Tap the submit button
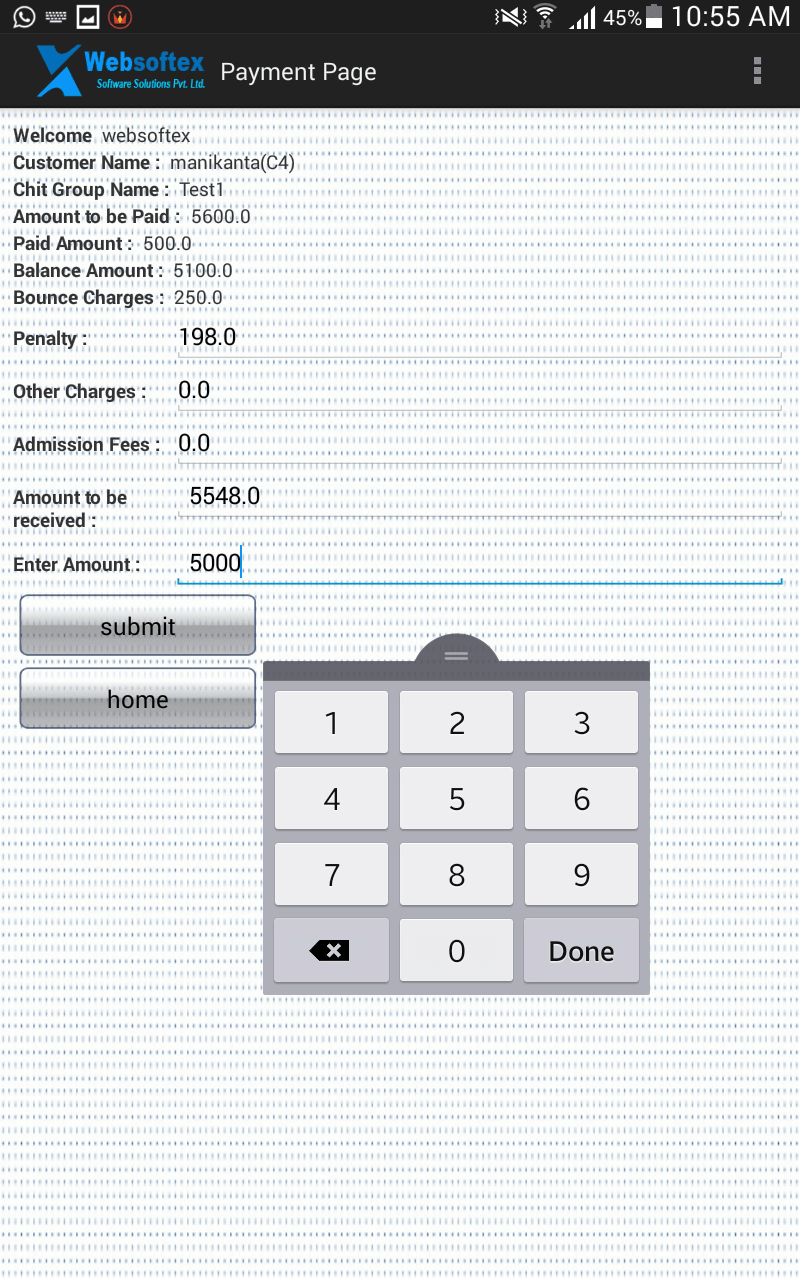This screenshot has height=1280, width=800. (x=138, y=626)
